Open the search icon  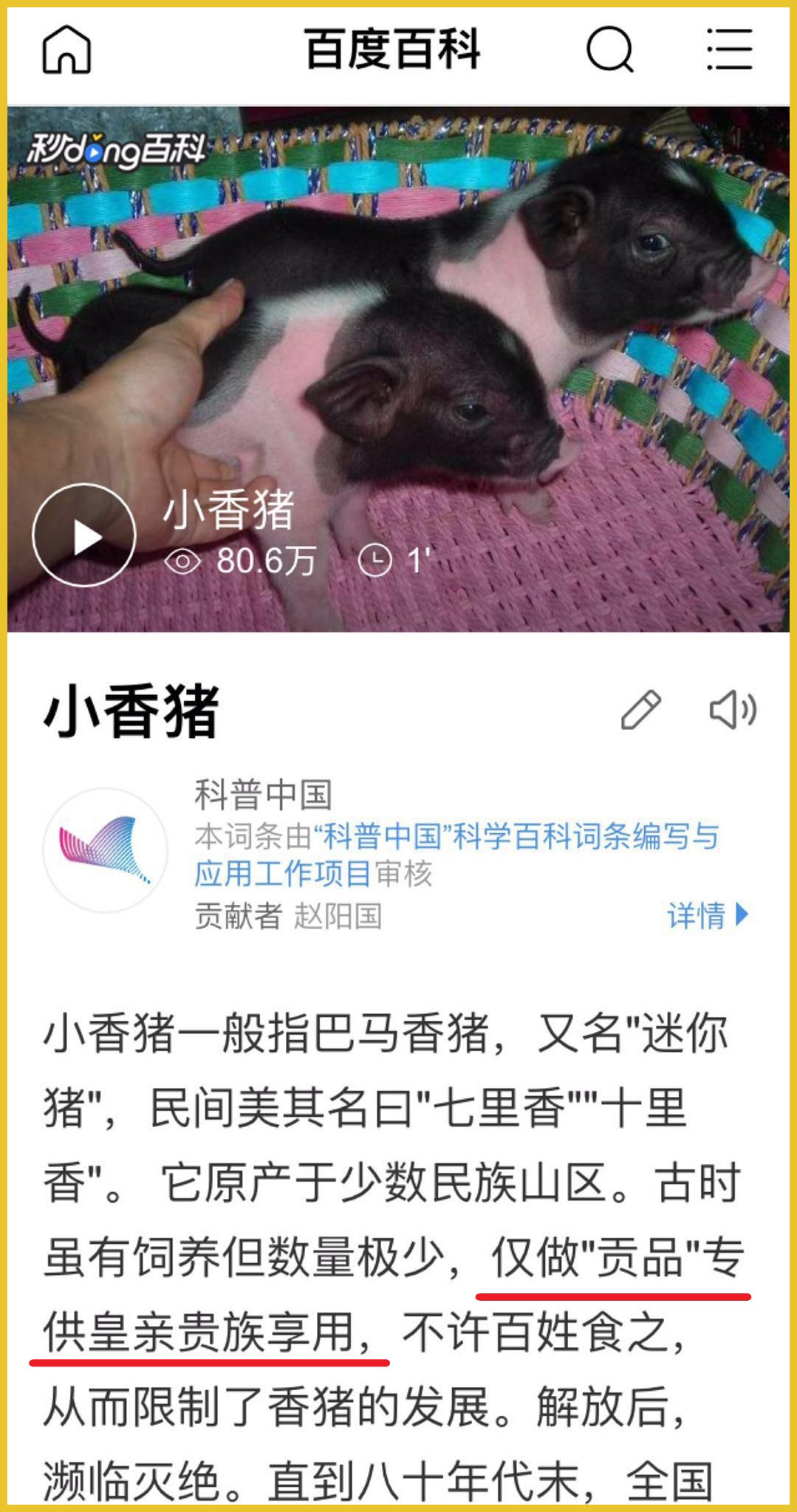click(x=609, y=49)
